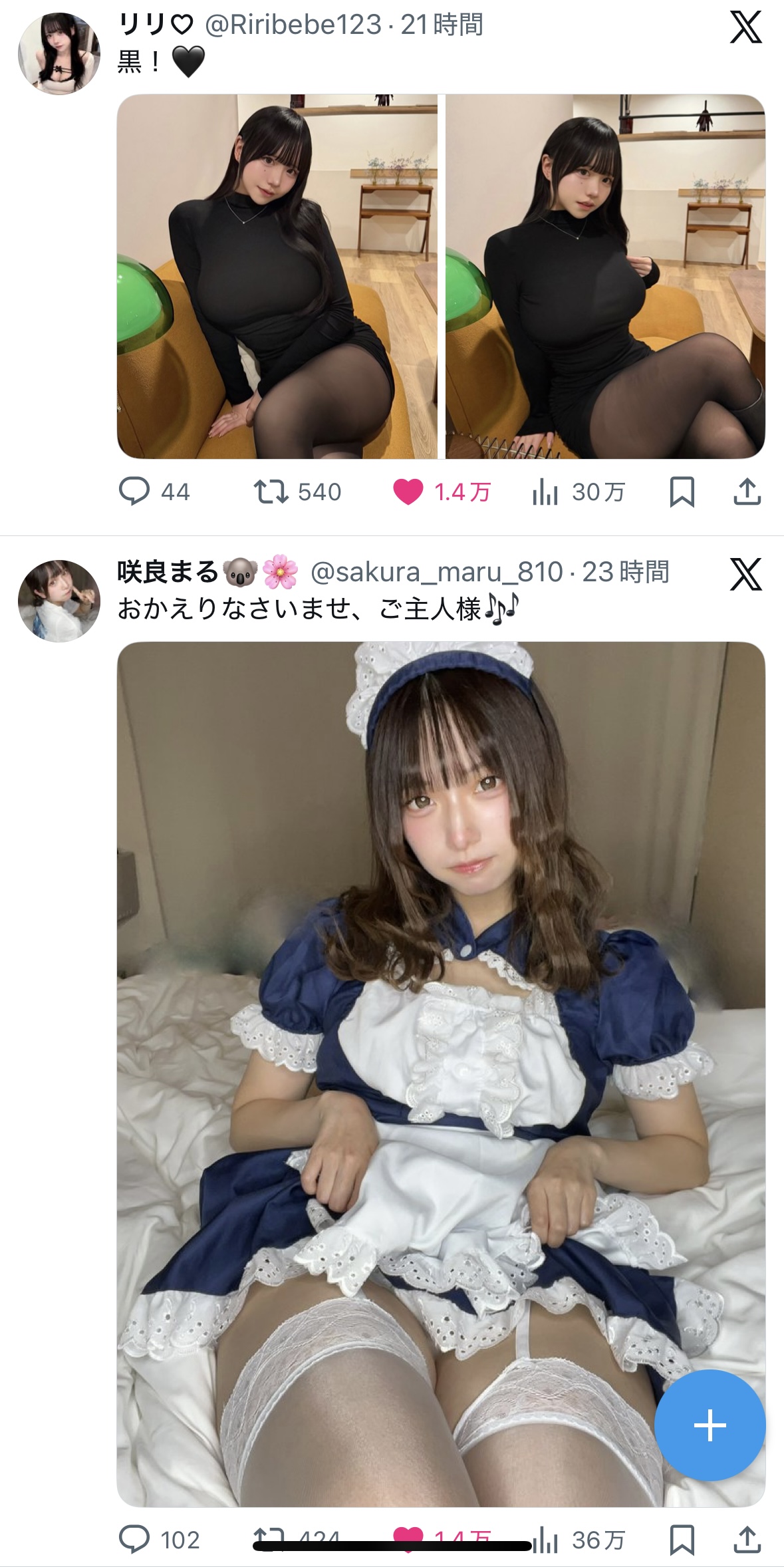This screenshot has height=1567, width=784.
Task: Compose a new post with the plus button
Action: click(x=710, y=1425)
